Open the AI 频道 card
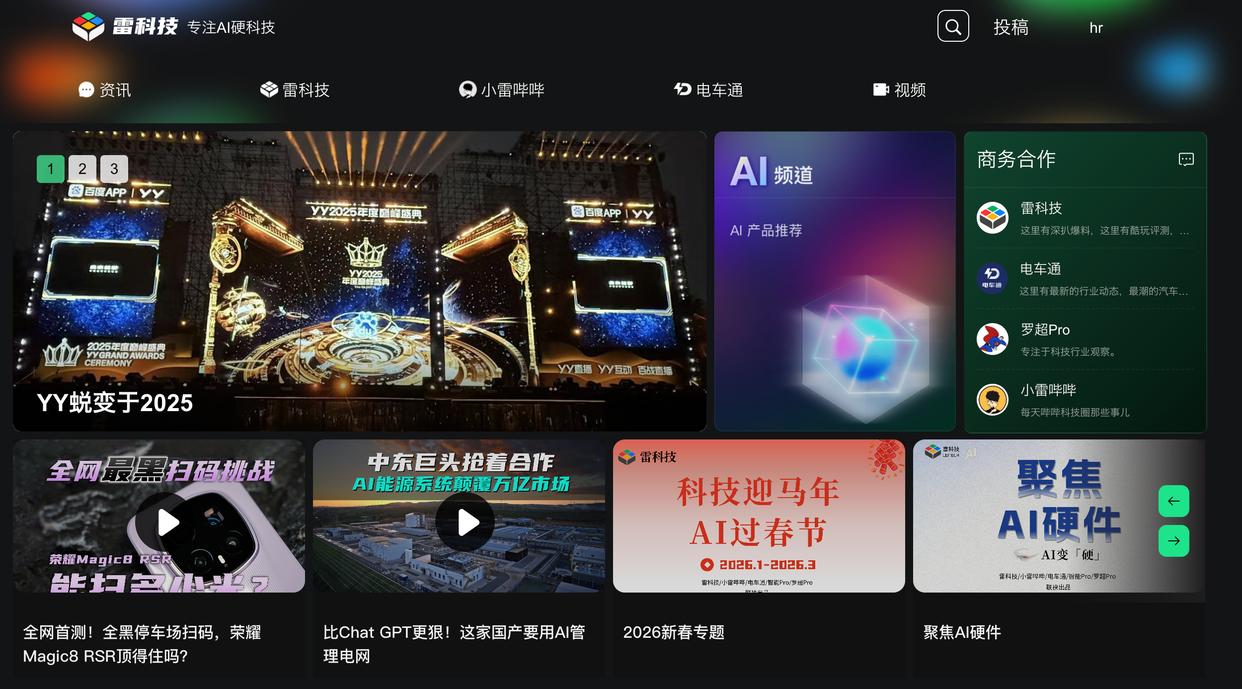This screenshot has width=1242, height=689. (835, 281)
